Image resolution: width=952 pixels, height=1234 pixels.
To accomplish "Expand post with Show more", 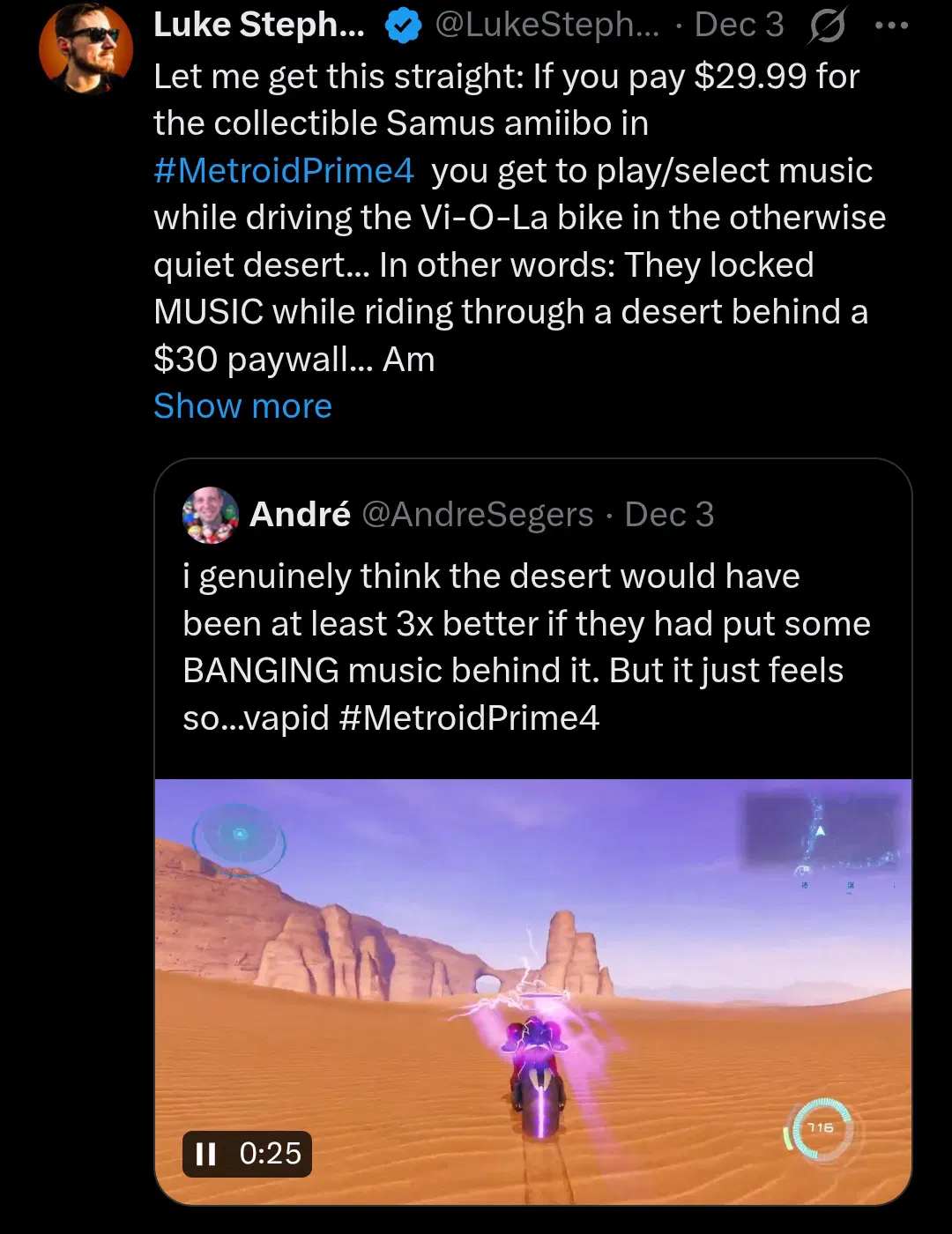I will [x=242, y=406].
